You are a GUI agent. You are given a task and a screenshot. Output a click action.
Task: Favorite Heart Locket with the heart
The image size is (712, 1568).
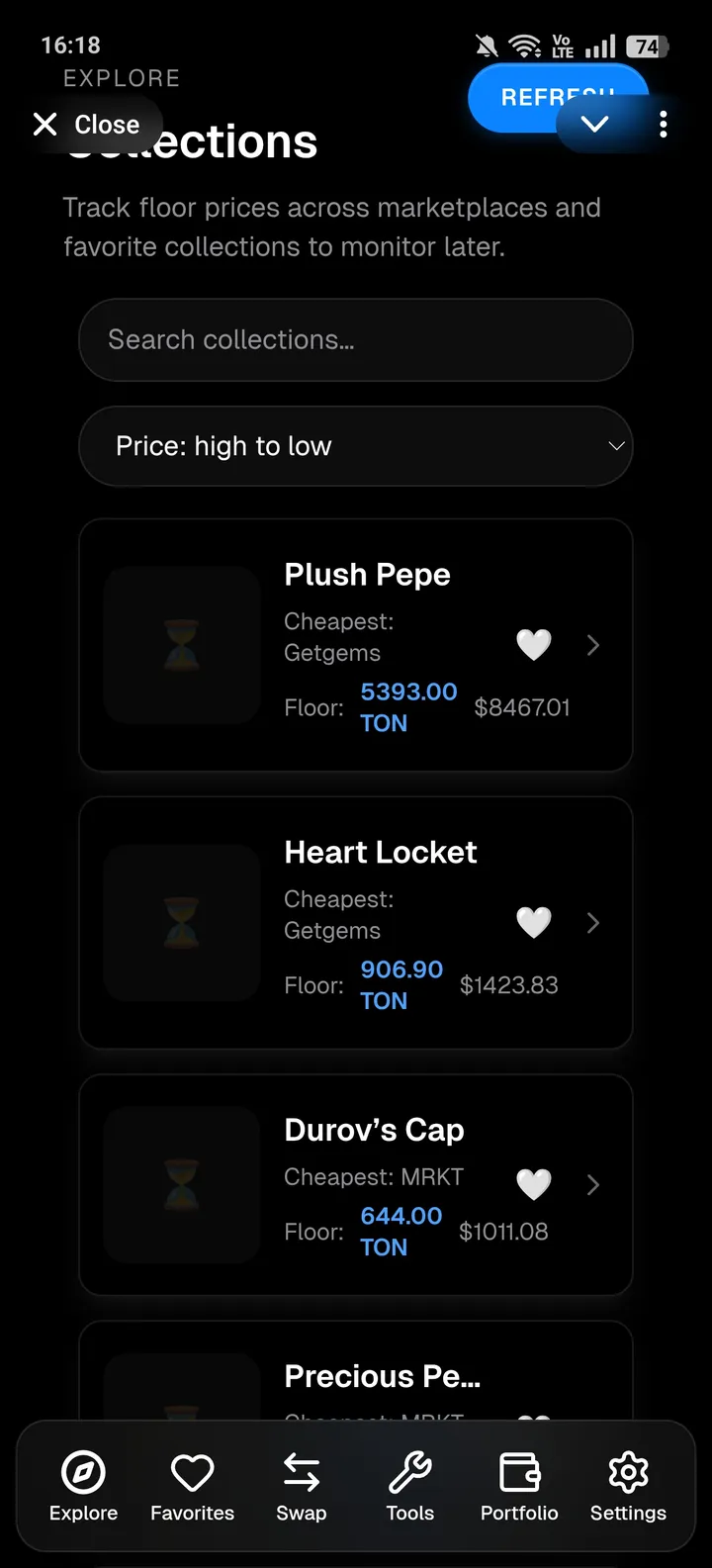click(x=534, y=923)
